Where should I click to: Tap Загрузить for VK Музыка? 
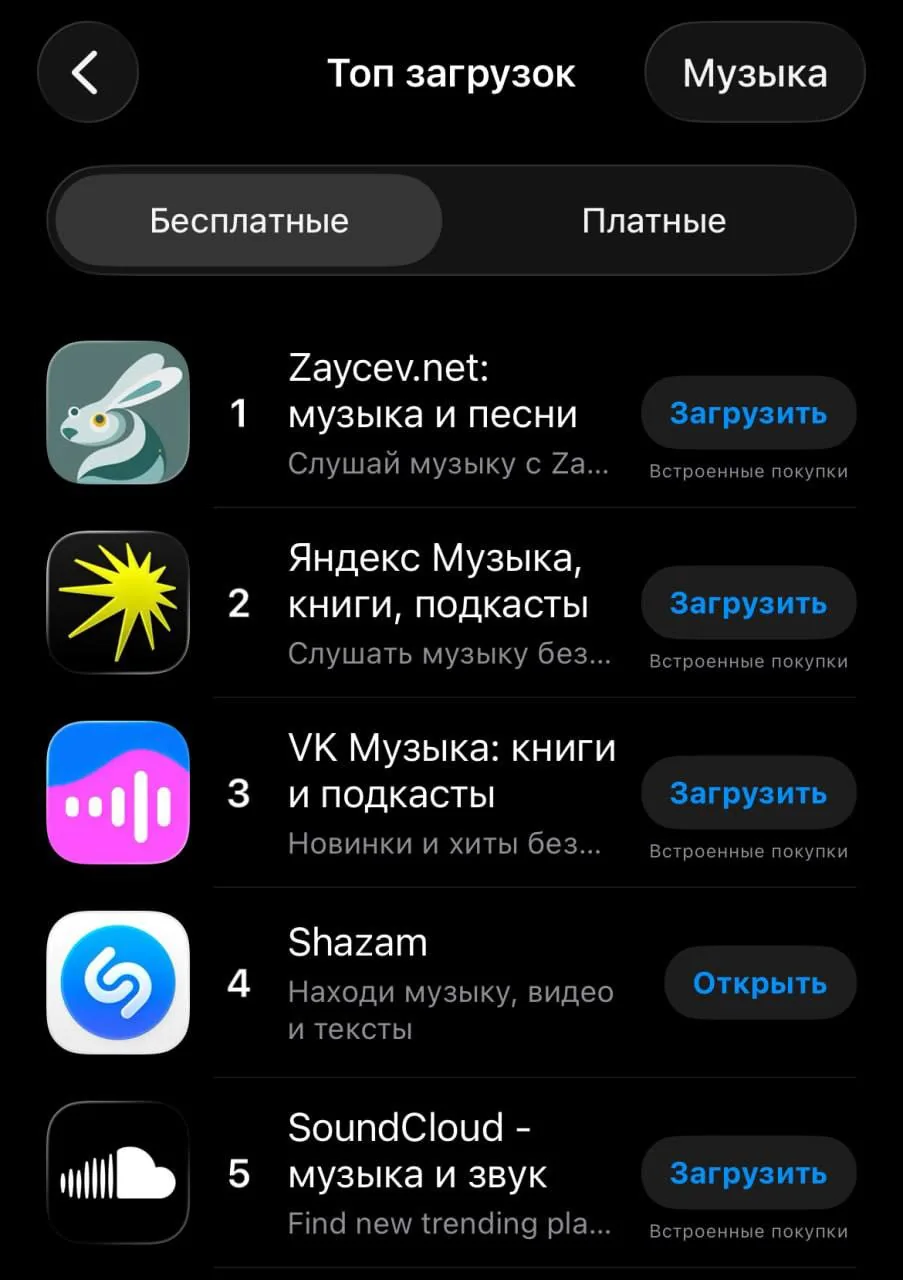(748, 792)
